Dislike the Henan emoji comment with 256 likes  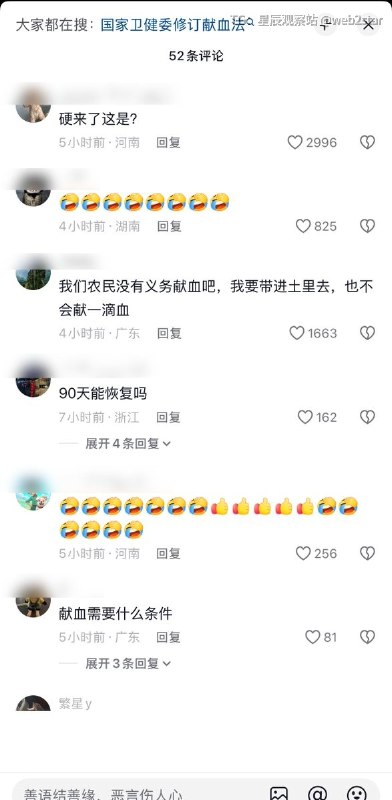pyautogui.click(x=368, y=553)
